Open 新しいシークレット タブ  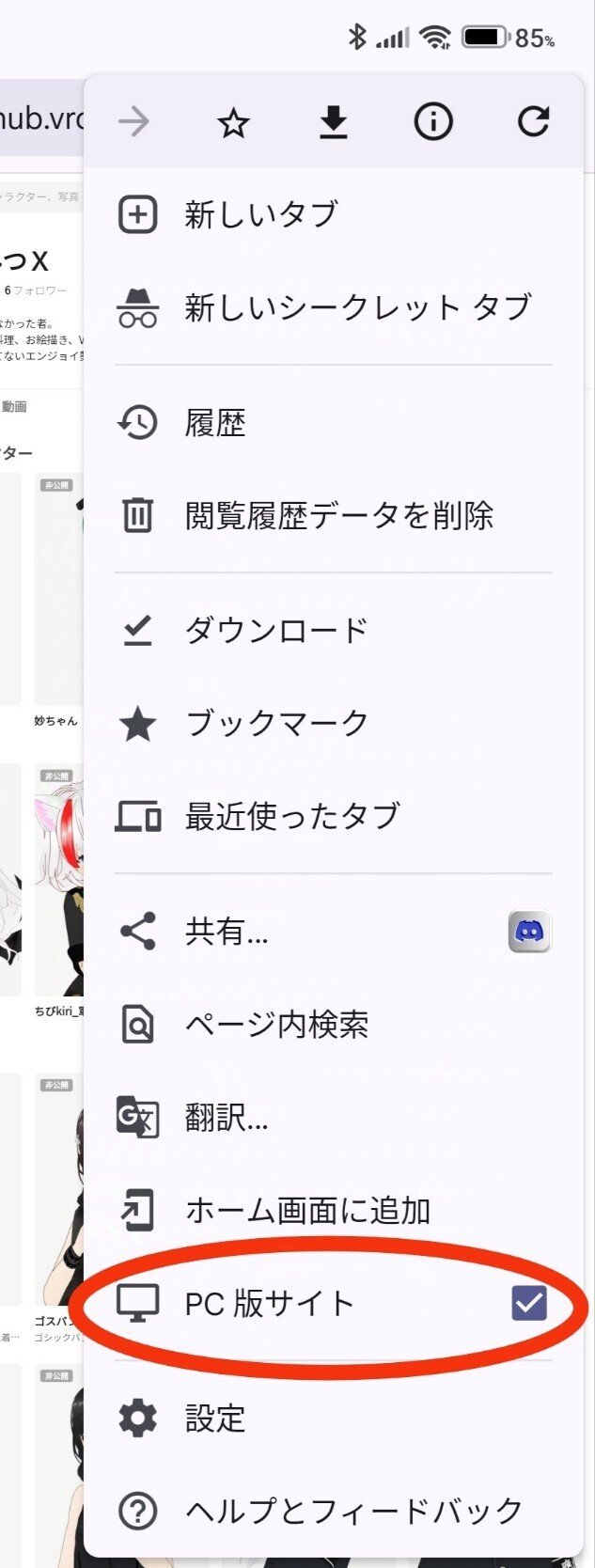357,307
